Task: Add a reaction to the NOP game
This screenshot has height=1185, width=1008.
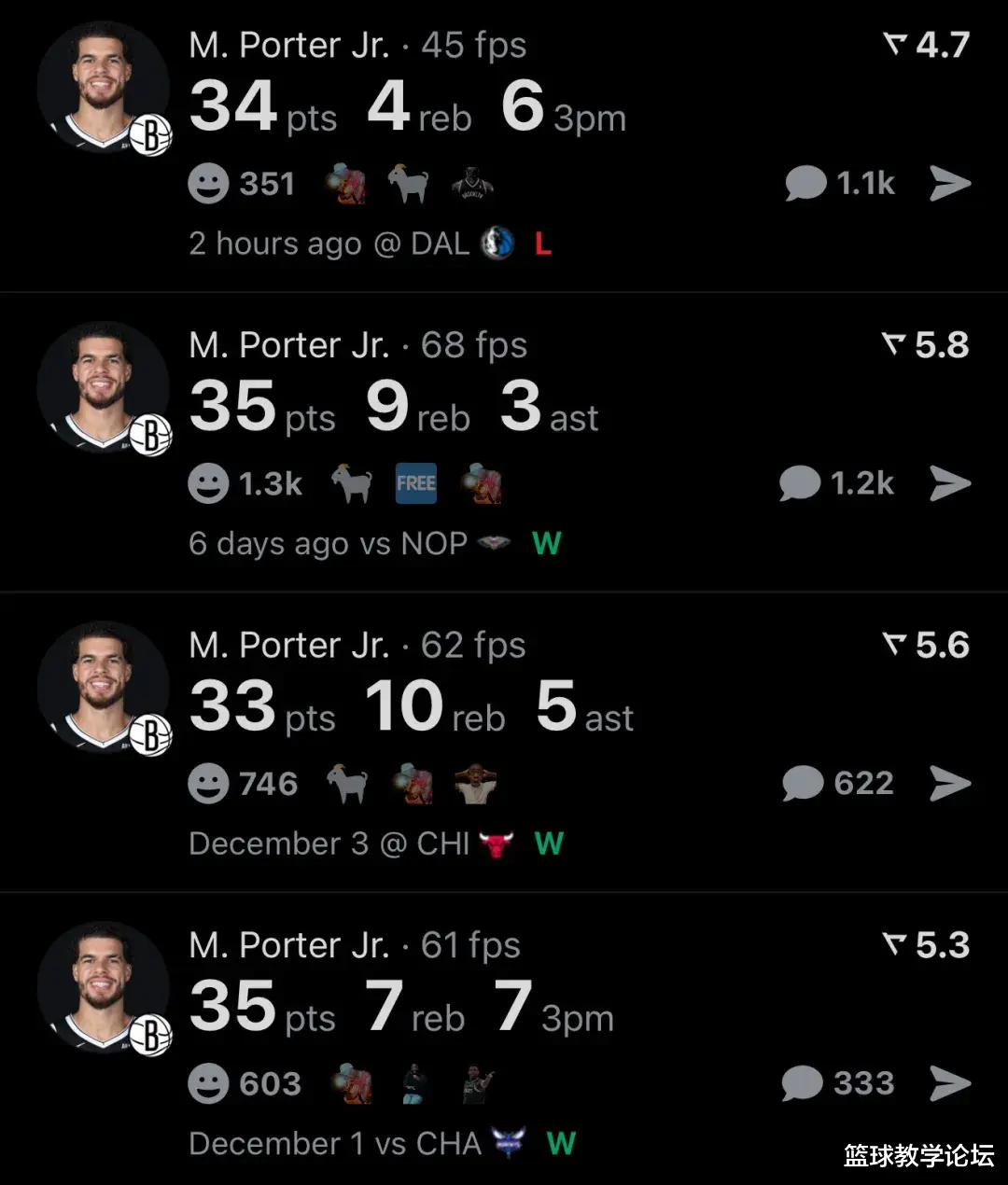Action: pyautogui.click(x=208, y=483)
